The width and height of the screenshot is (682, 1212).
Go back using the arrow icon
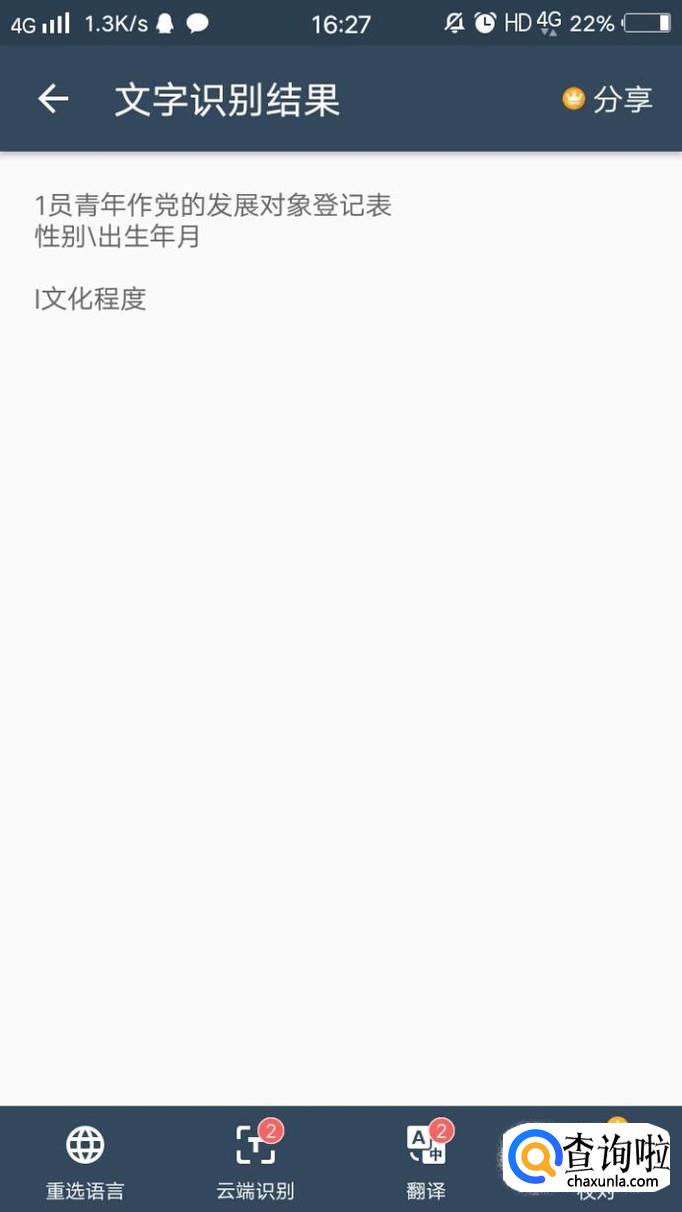[53, 99]
